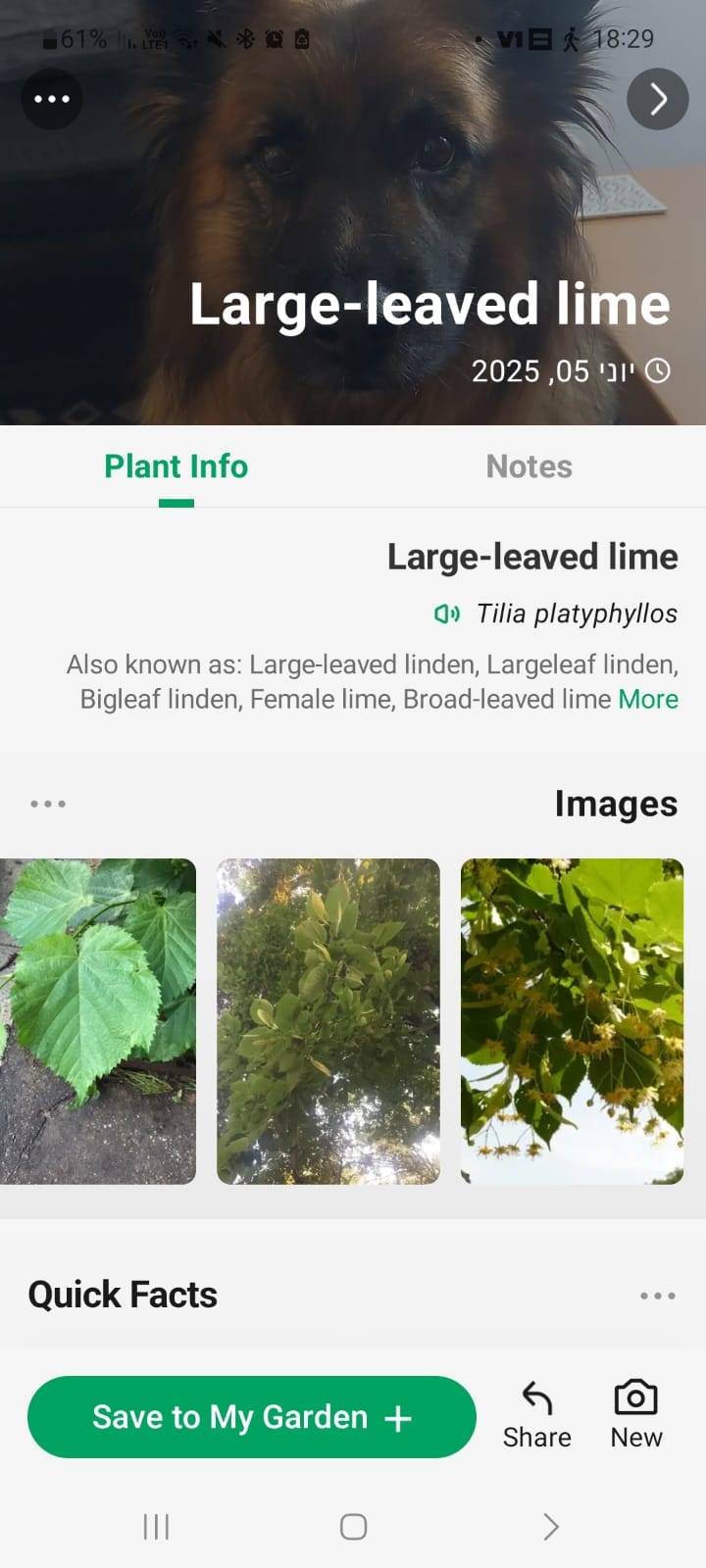
Task: Open the recent apps view
Action: click(x=156, y=1526)
